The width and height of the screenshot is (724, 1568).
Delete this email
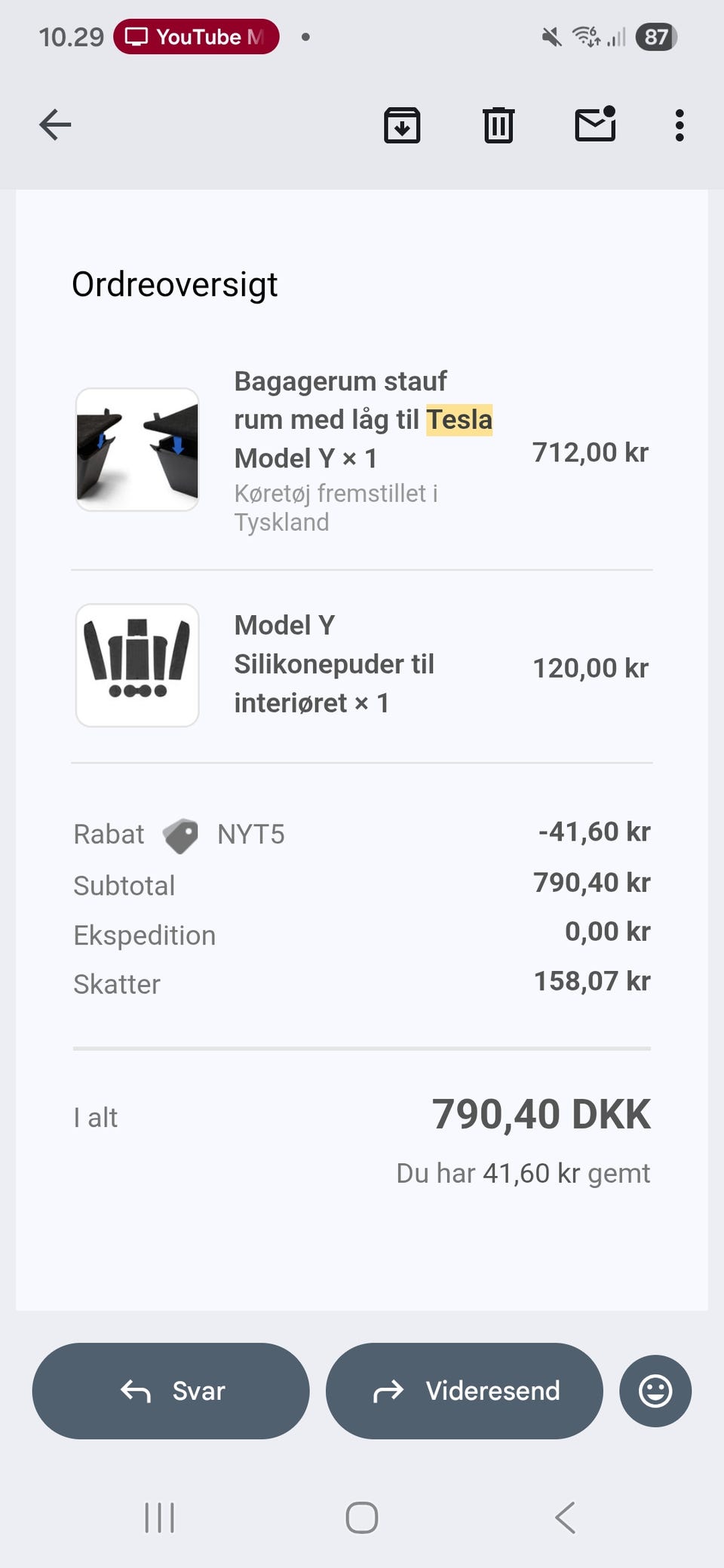click(x=498, y=125)
